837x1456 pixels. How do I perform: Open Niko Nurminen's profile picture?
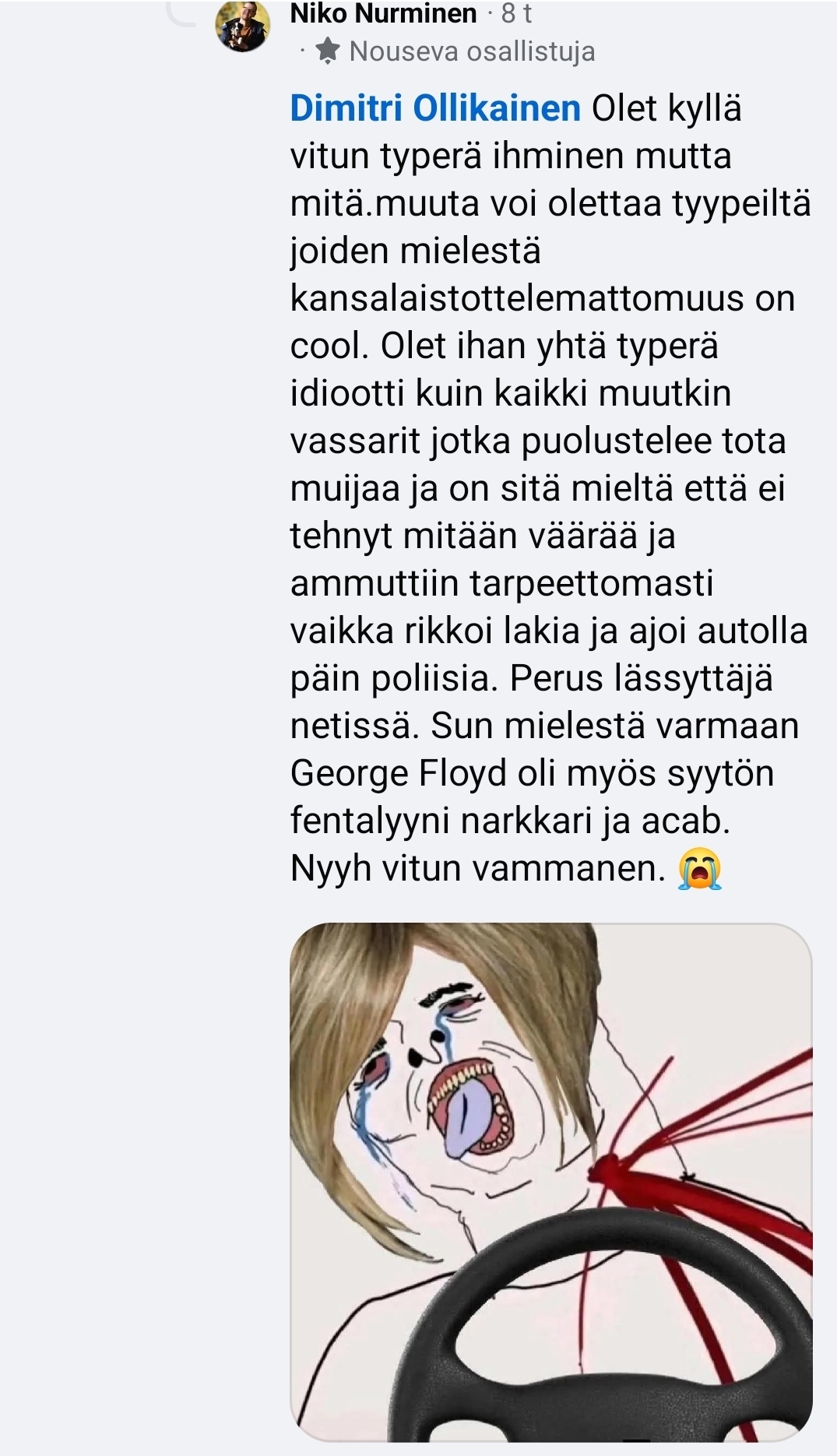click(242, 26)
